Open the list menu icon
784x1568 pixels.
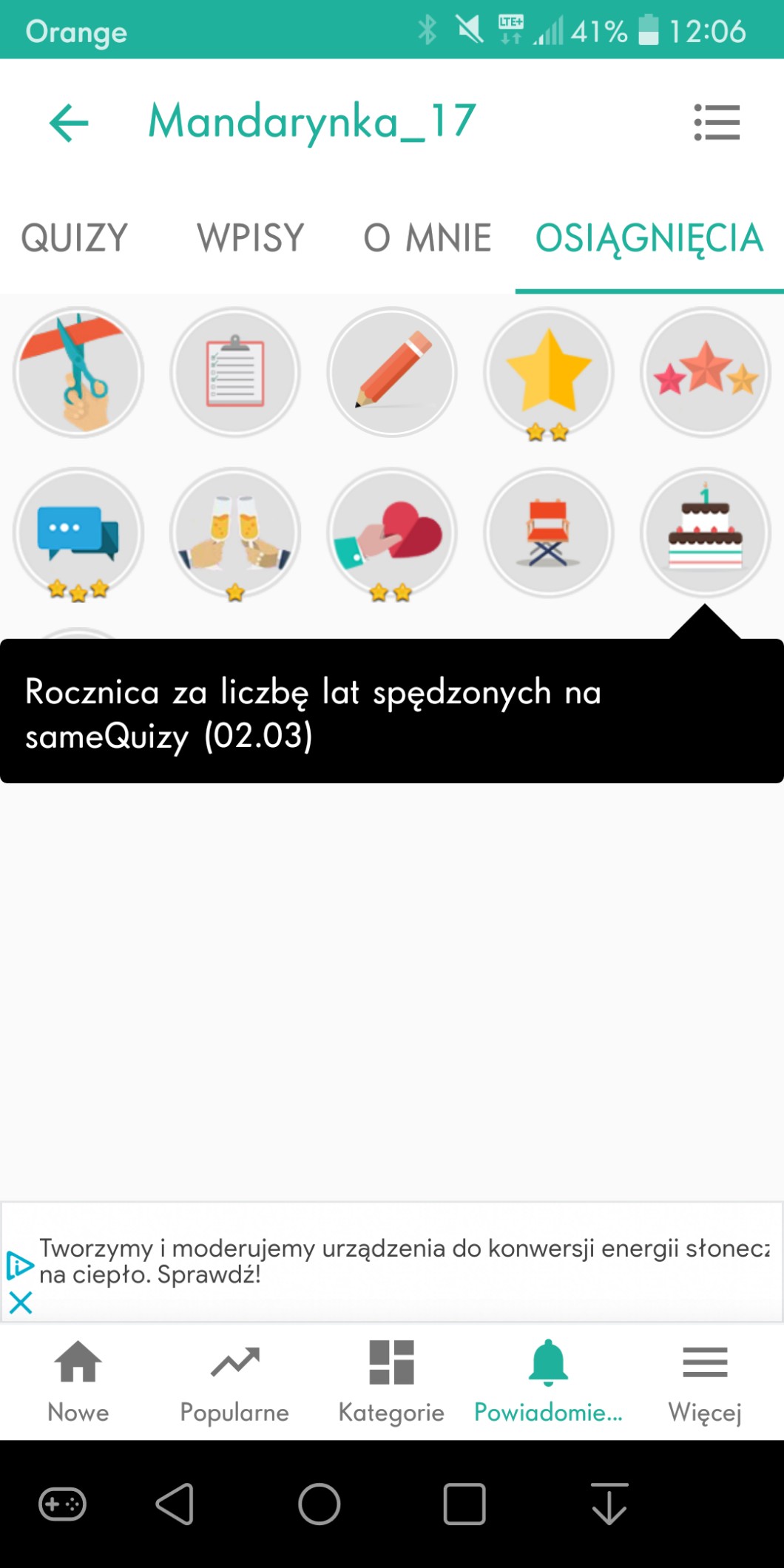(717, 122)
